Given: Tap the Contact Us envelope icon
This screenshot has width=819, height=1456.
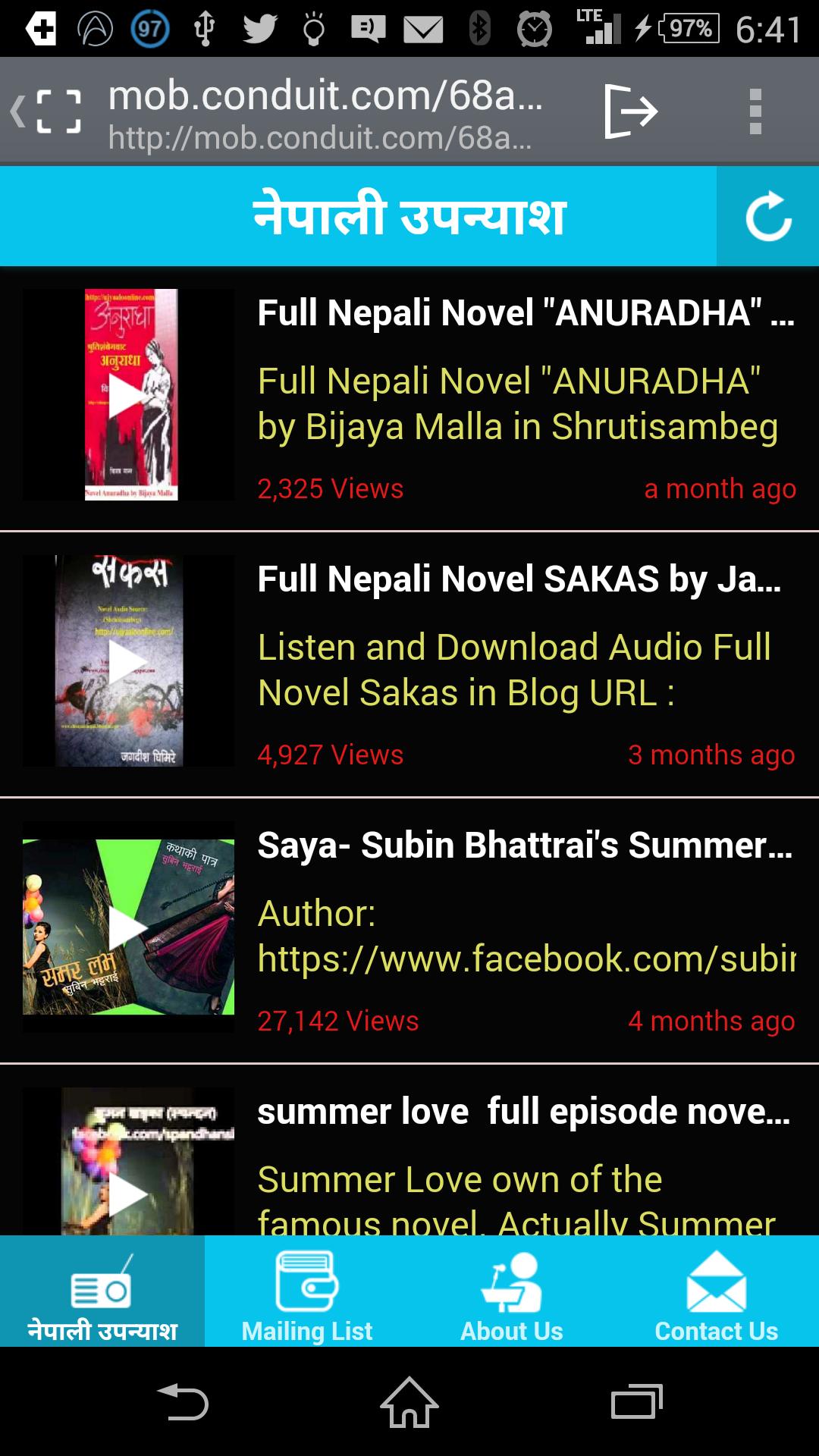Looking at the screenshot, I should coord(717,1280).
